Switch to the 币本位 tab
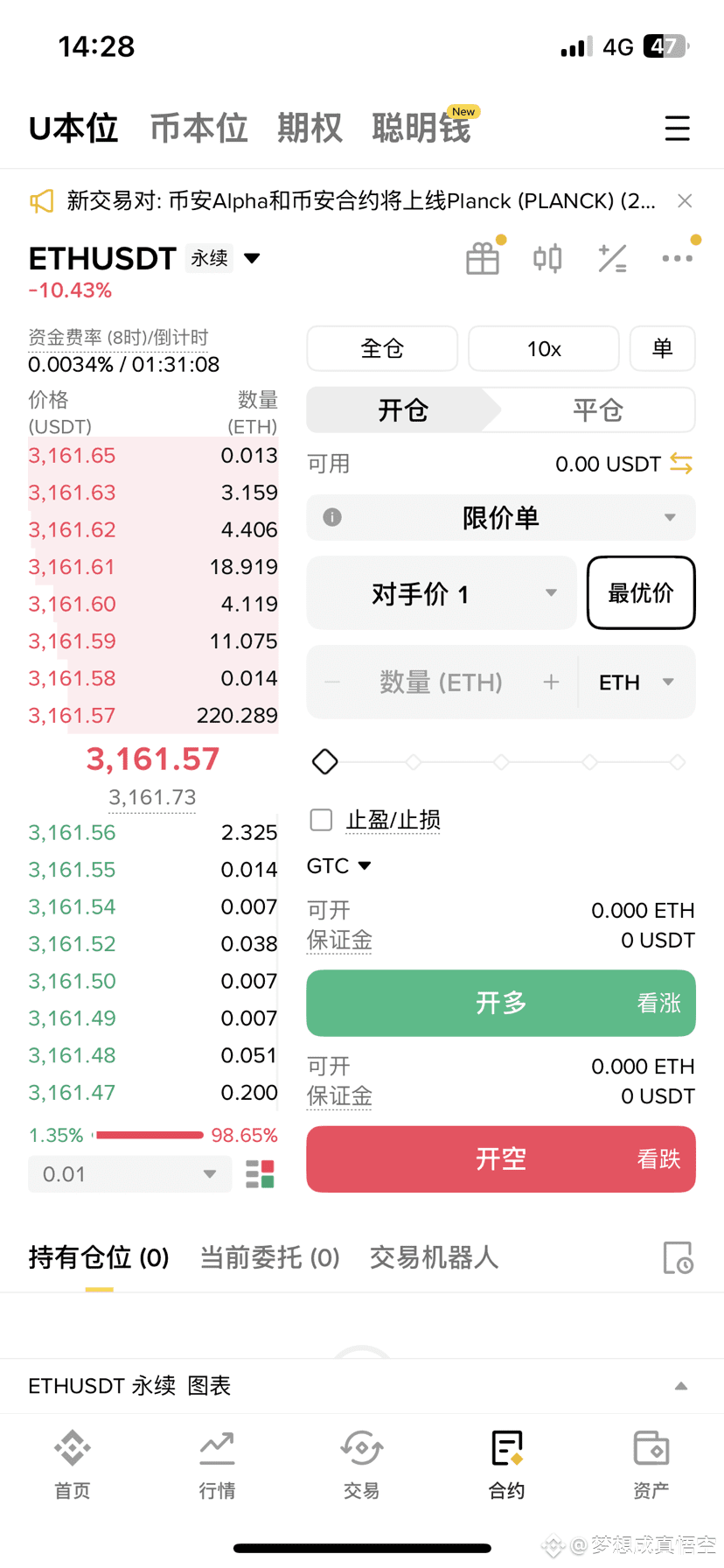 198,128
